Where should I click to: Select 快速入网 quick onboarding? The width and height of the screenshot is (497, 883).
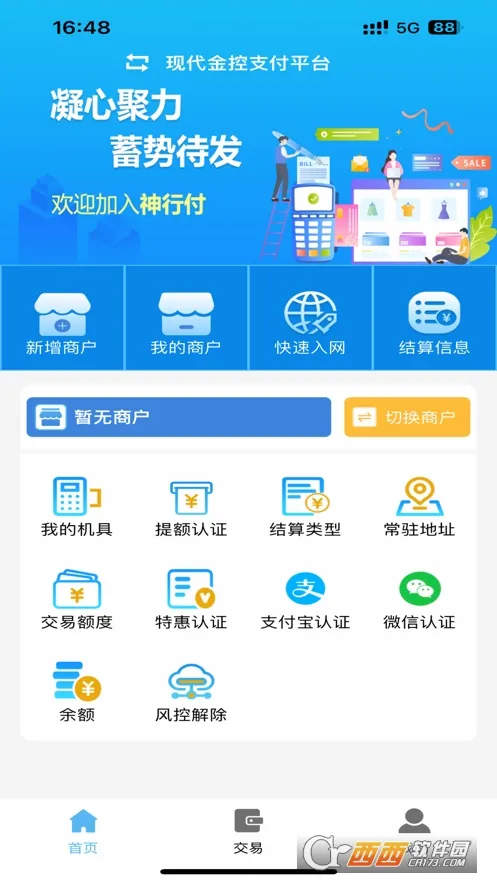(x=310, y=318)
